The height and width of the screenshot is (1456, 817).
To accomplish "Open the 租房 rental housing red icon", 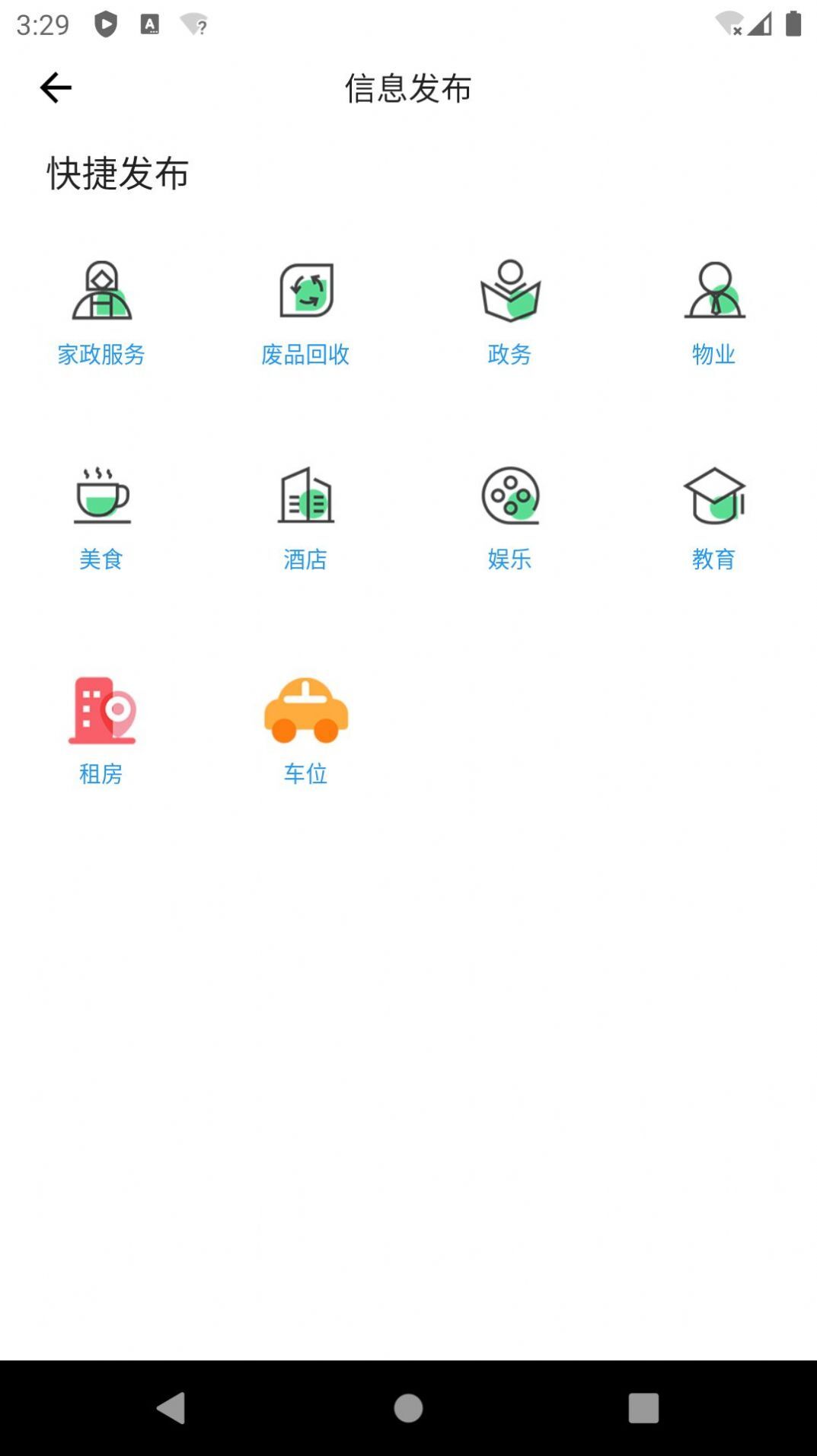I will pyautogui.click(x=102, y=712).
